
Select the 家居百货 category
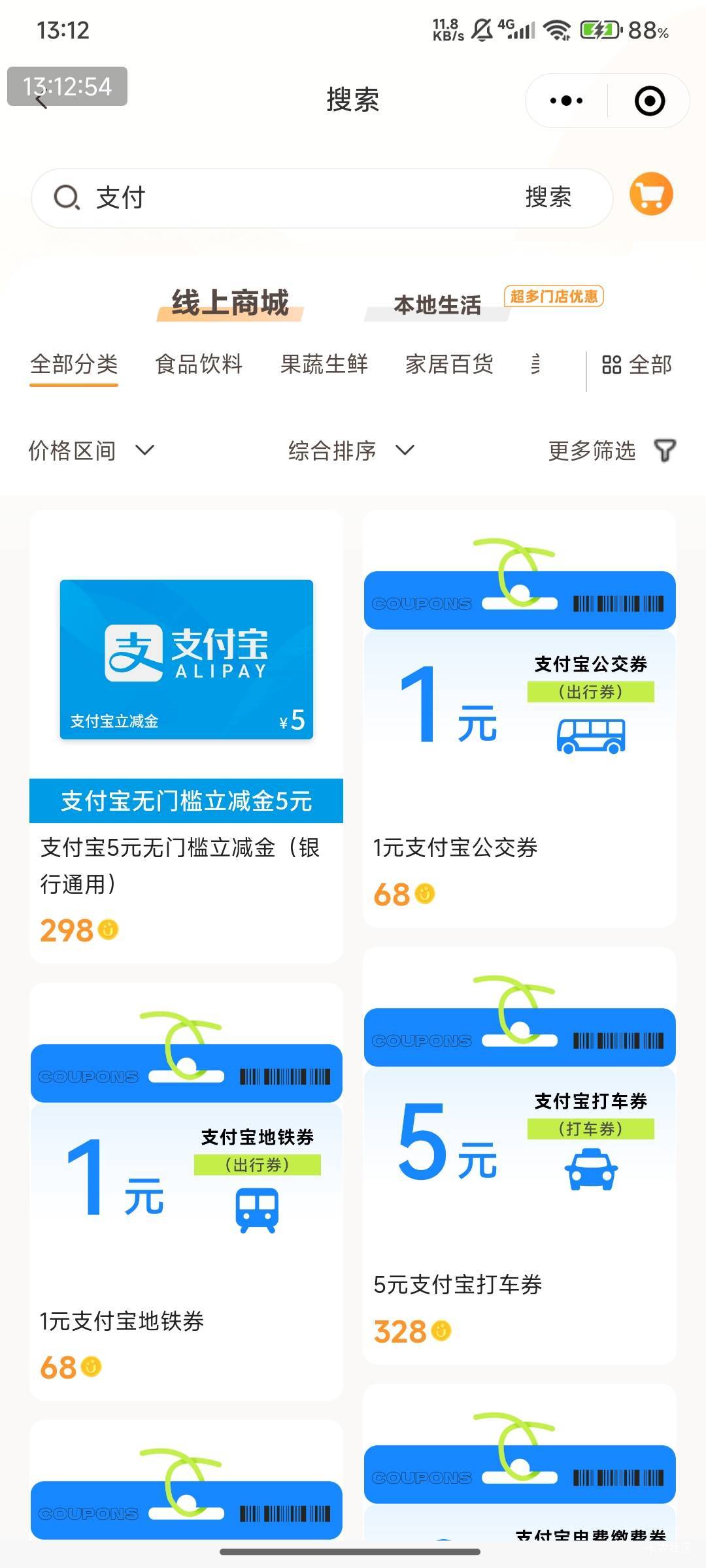(449, 365)
